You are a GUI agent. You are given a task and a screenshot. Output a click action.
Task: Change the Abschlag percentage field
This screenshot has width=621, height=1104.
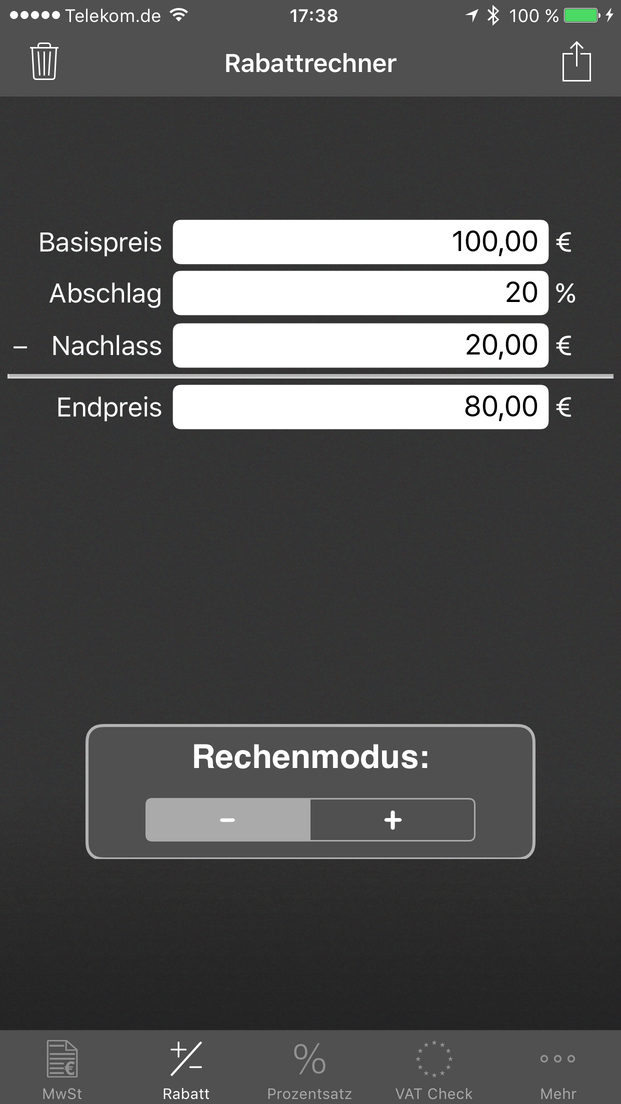[360, 293]
